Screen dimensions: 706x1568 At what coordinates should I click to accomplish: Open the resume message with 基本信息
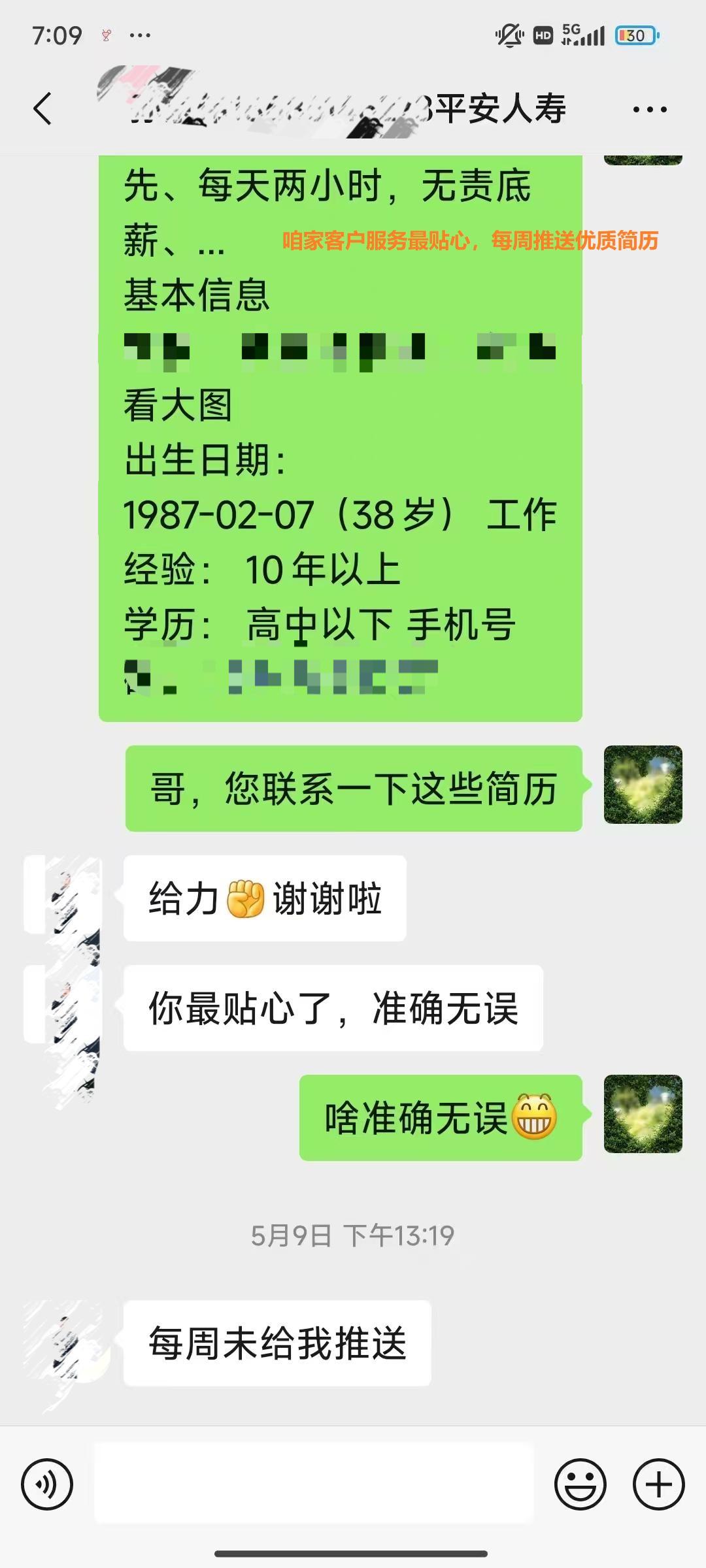[340, 438]
